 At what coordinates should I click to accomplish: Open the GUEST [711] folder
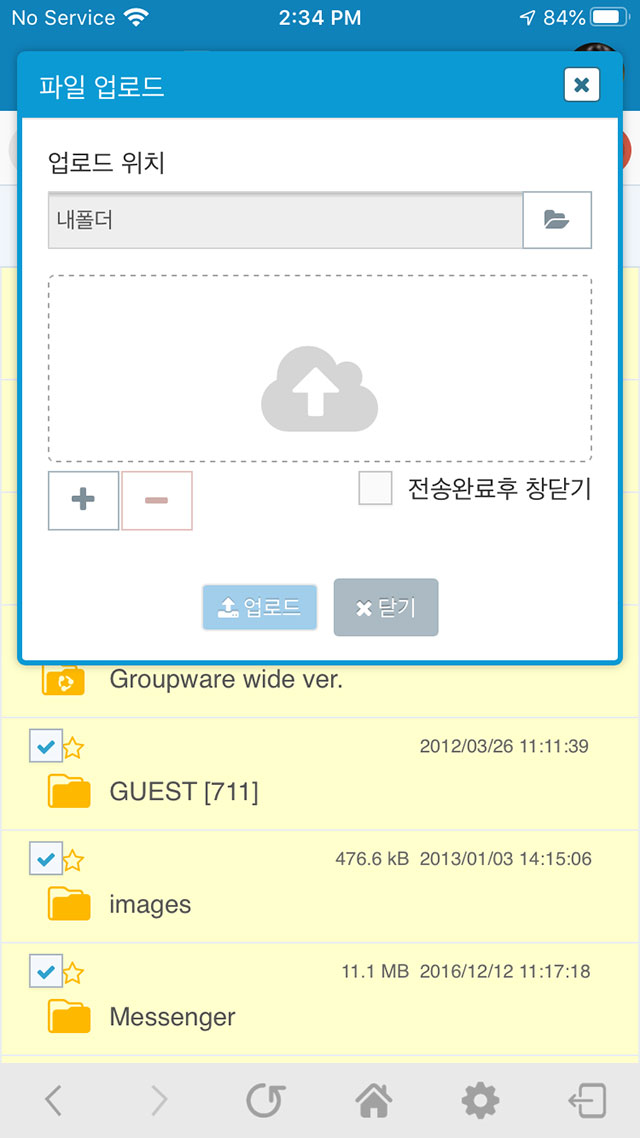coord(184,791)
